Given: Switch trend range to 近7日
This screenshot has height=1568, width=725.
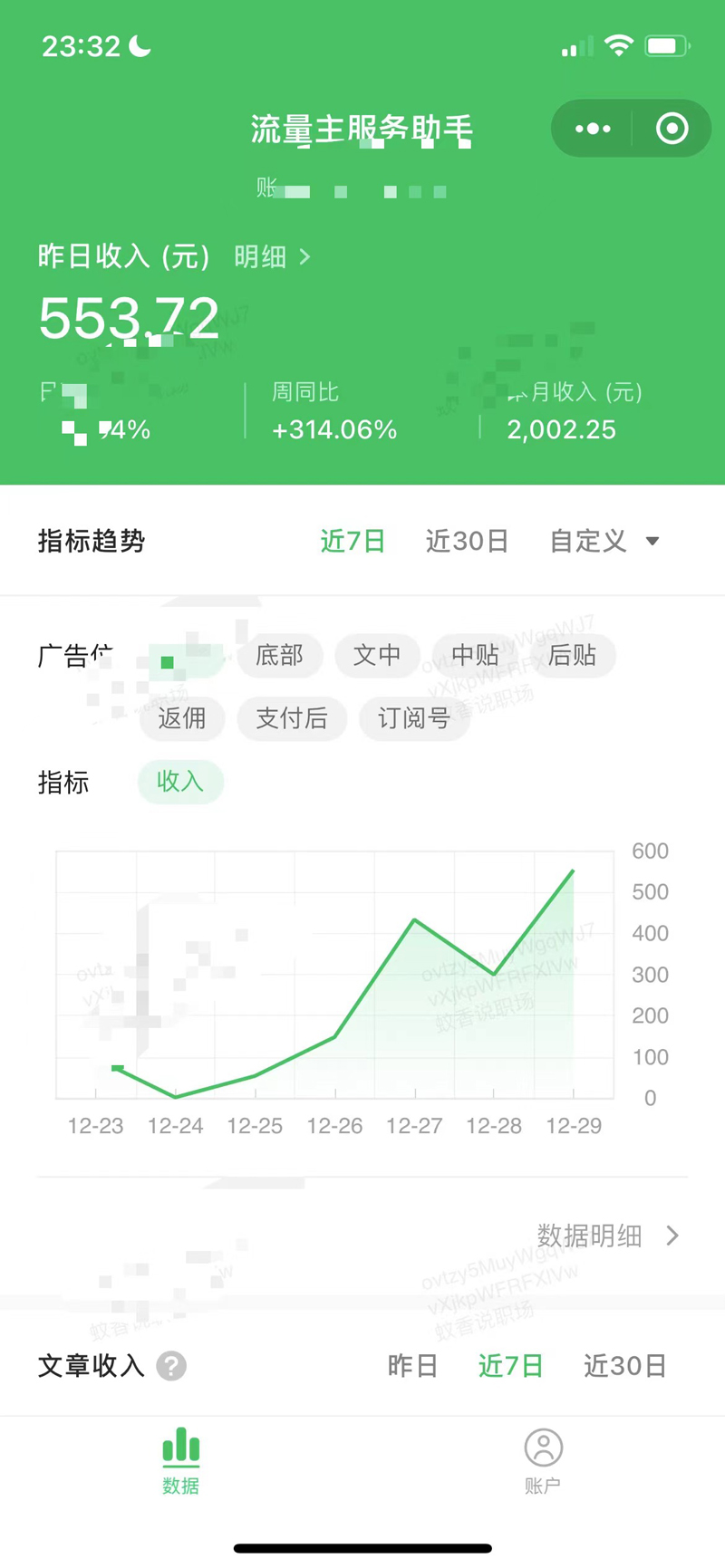Looking at the screenshot, I should click(x=353, y=541).
